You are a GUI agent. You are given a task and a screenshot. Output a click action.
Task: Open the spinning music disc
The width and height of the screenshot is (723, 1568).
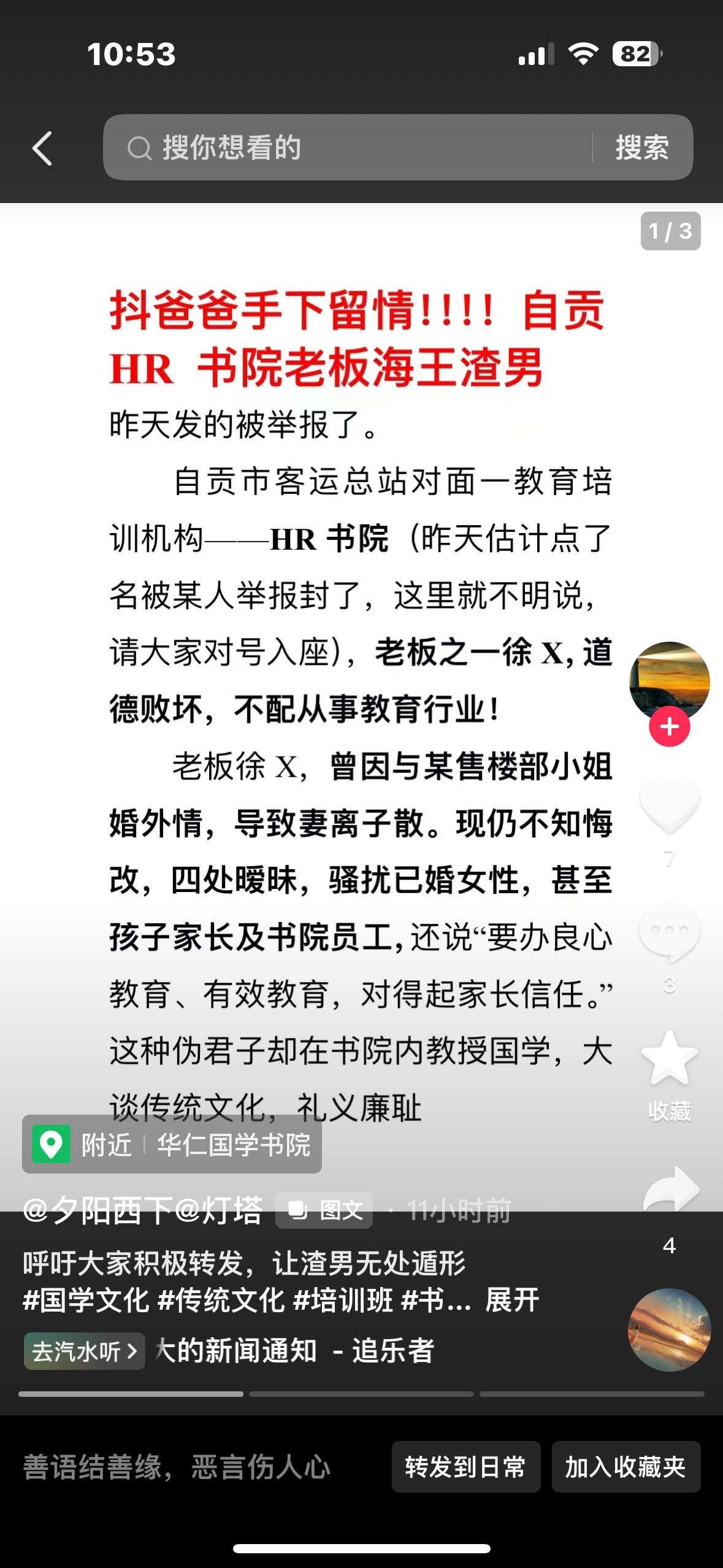tap(669, 1330)
